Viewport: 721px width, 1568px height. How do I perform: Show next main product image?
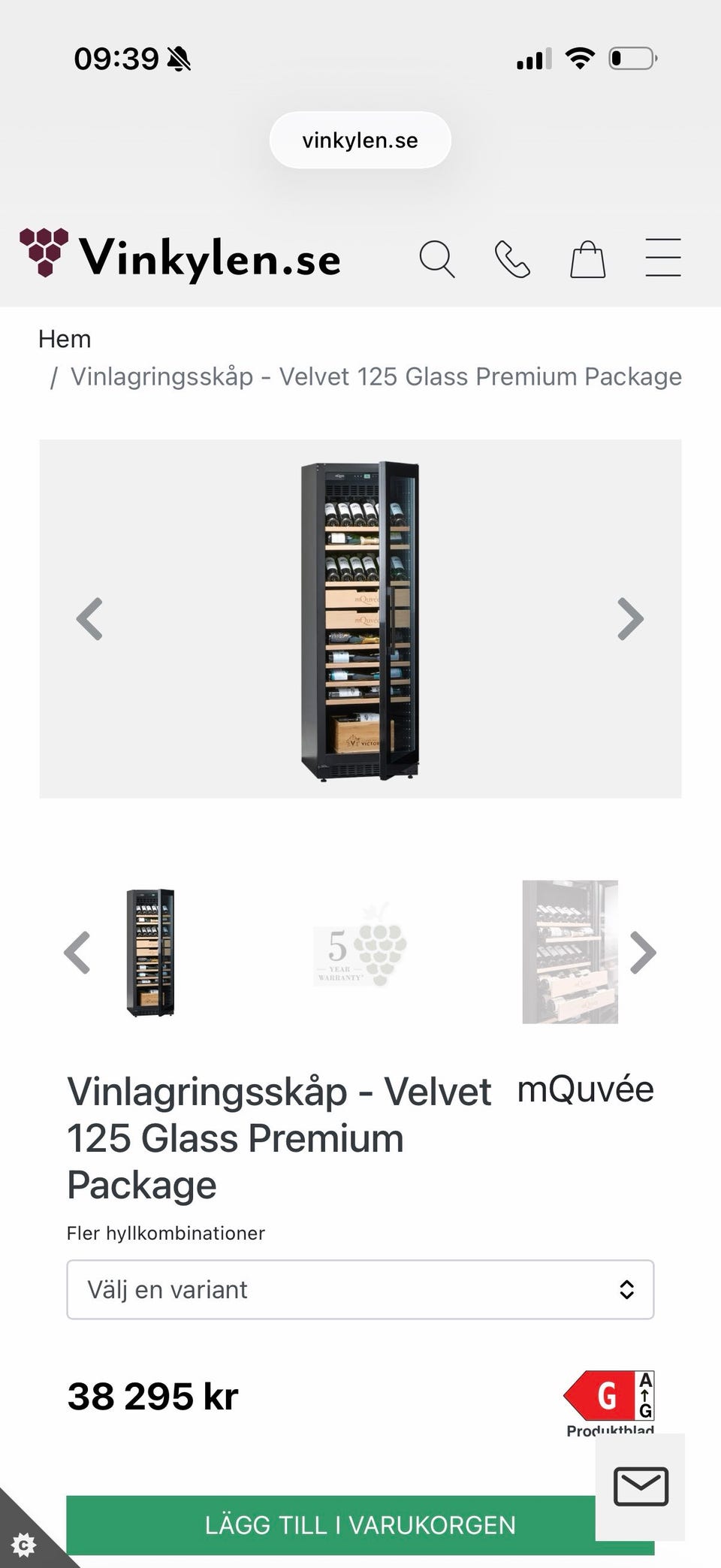click(630, 619)
